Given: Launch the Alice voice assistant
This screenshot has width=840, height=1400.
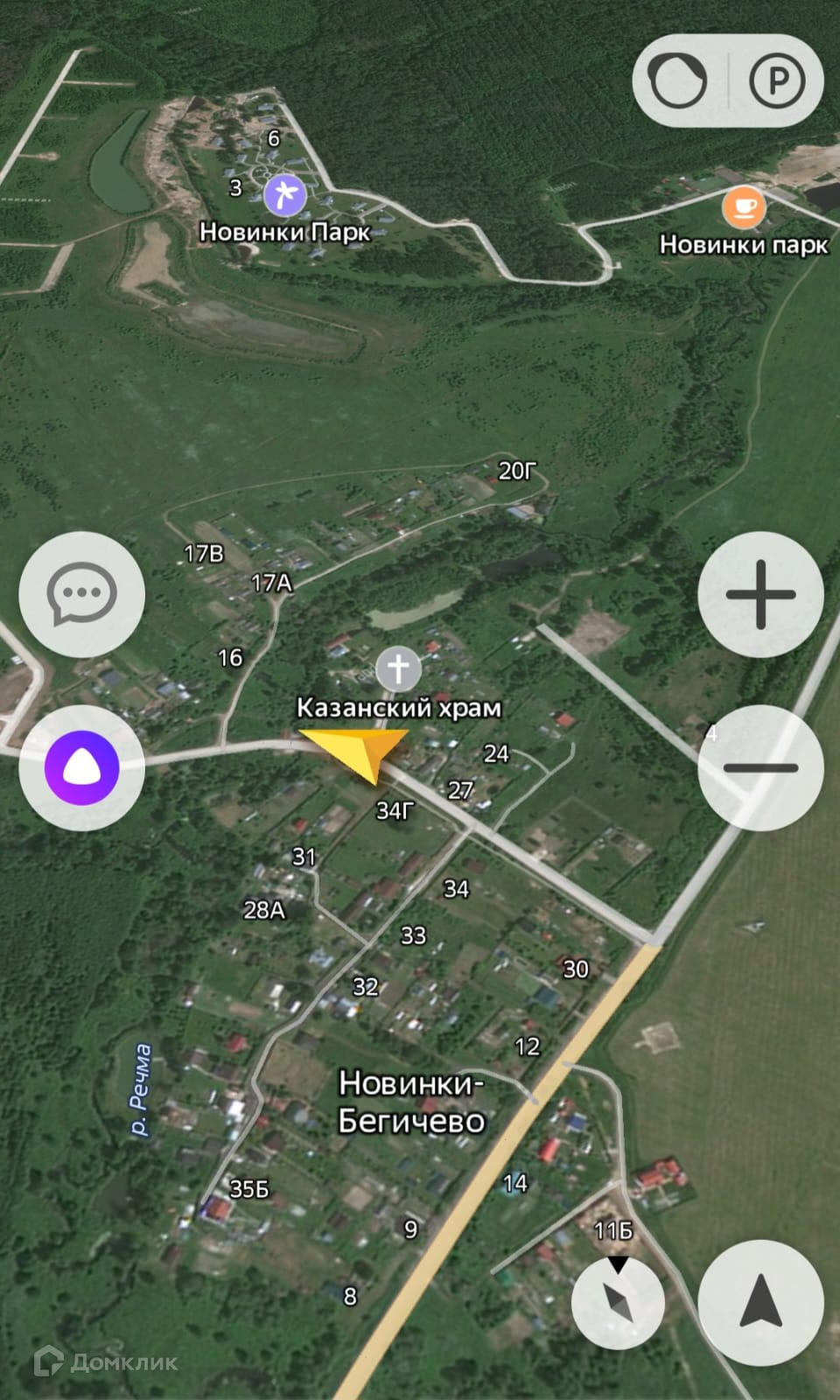Looking at the screenshot, I should pos(81,767).
